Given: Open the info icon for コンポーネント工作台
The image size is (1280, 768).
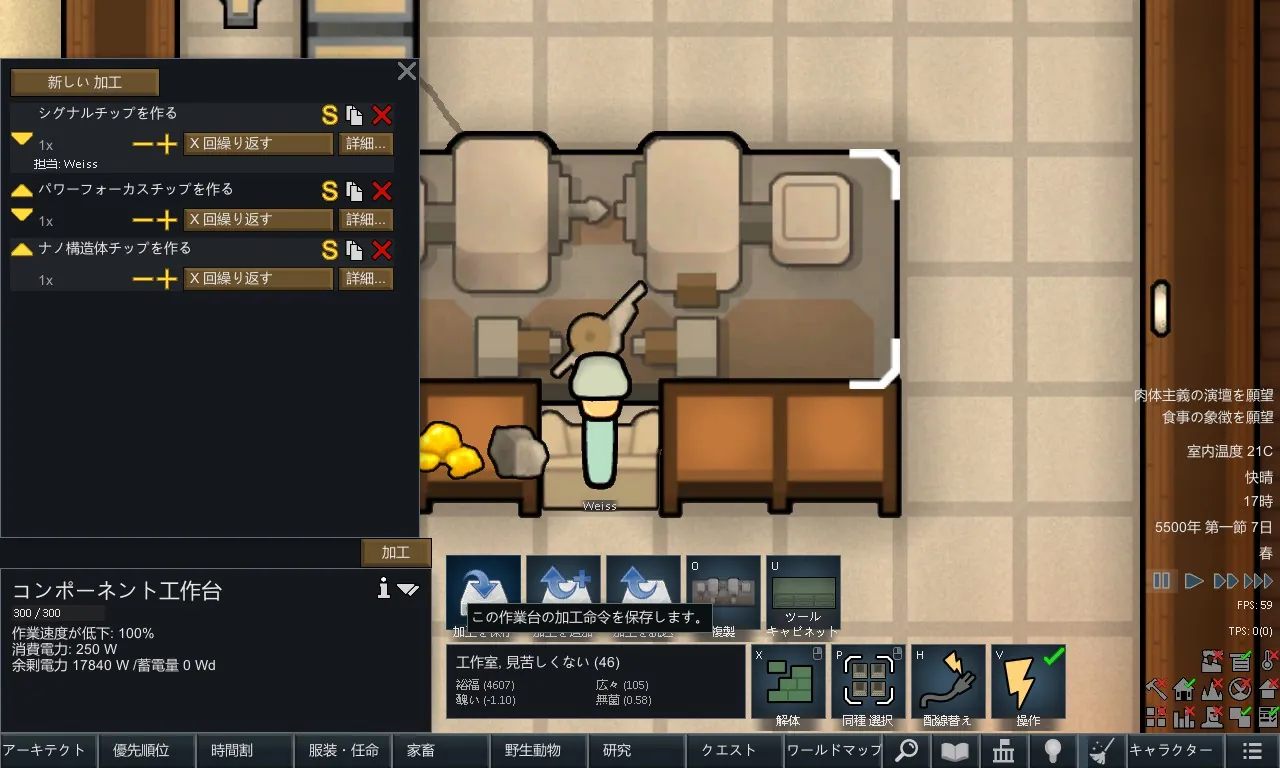Looking at the screenshot, I should pos(383,589).
